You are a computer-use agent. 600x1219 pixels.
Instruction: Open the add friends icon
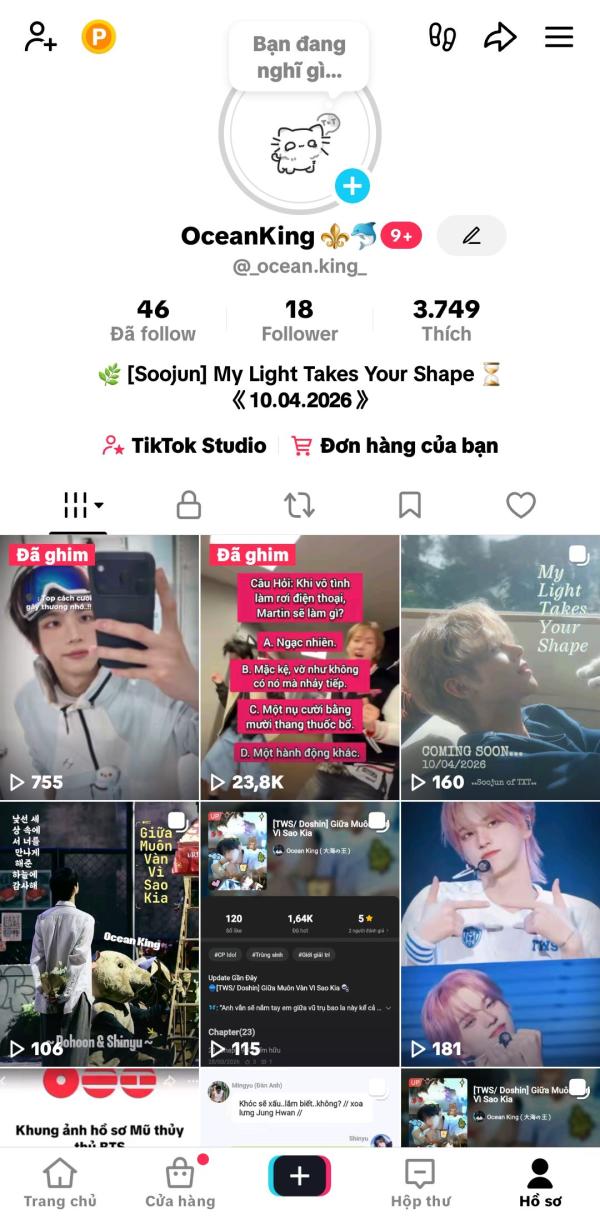[x=41, y=37]
